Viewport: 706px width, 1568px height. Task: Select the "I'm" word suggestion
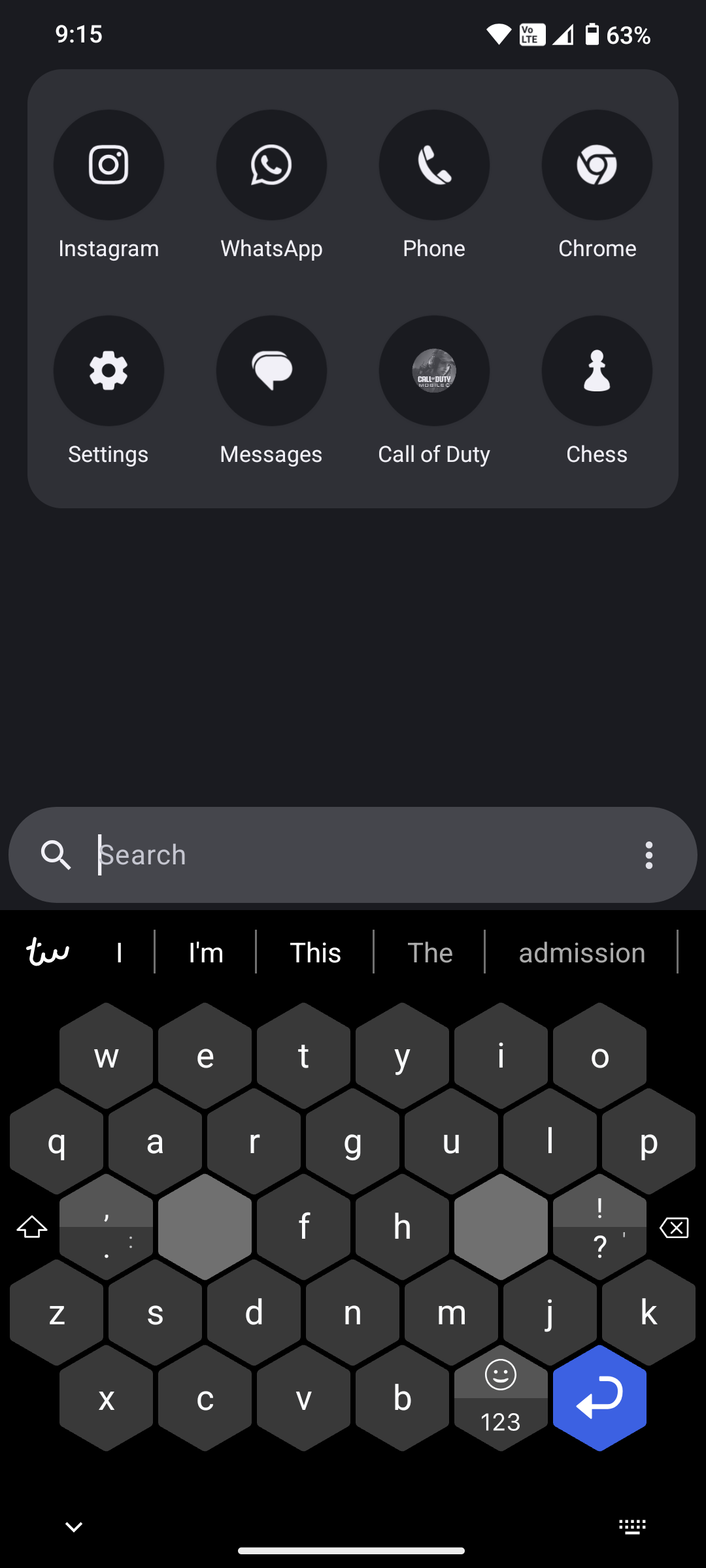click(x=206, y=953)
